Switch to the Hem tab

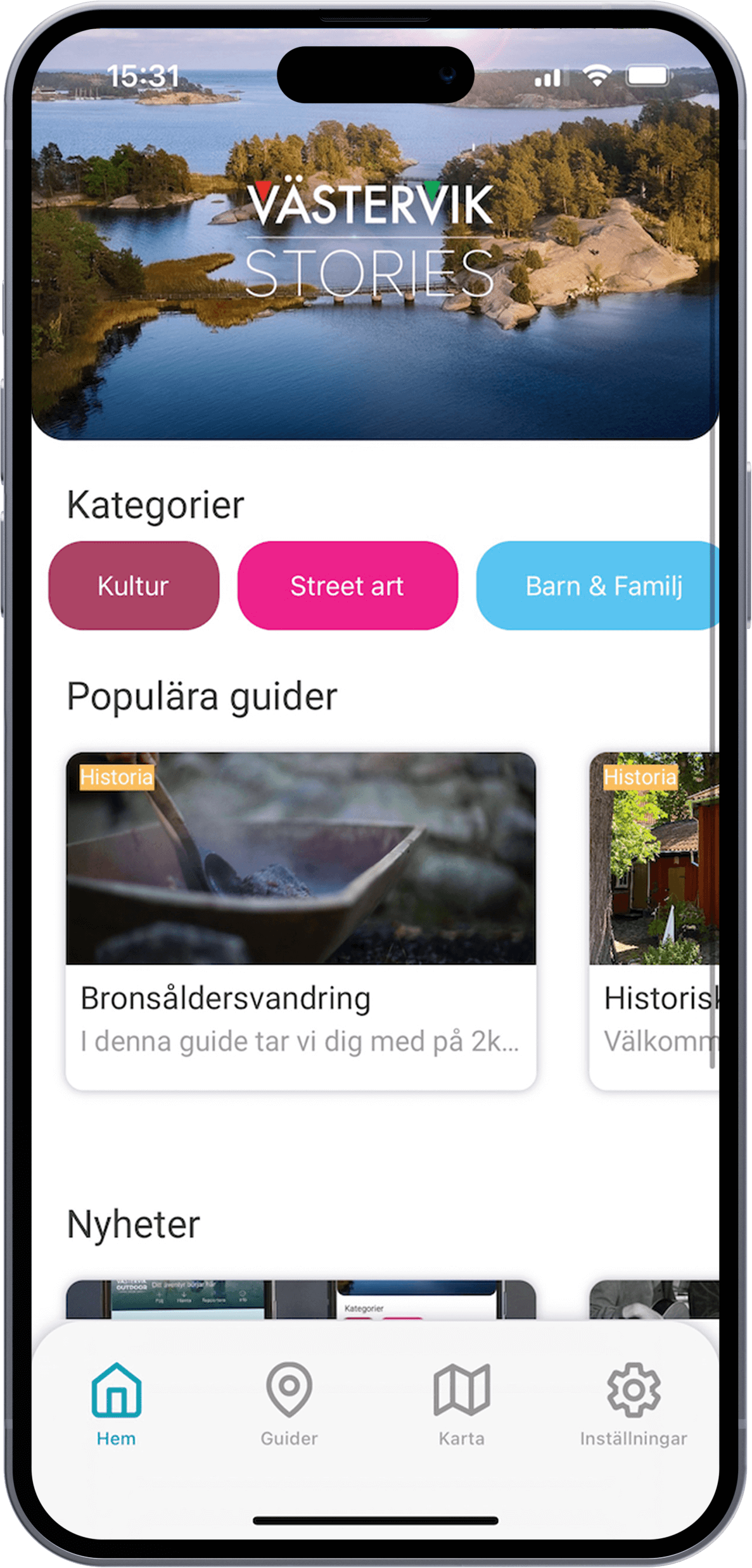tap(117, 1402)
